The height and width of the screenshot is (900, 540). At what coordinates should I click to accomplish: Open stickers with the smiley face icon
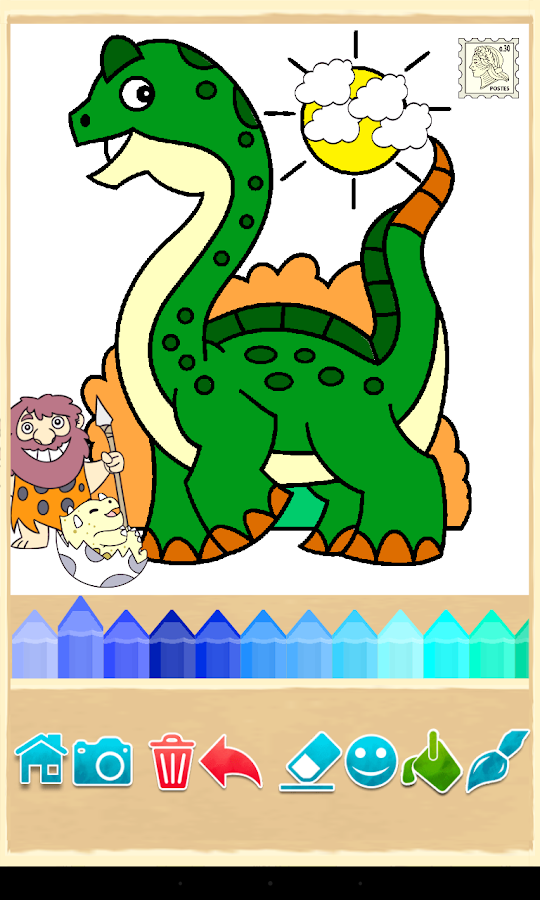tap(371, 762)
